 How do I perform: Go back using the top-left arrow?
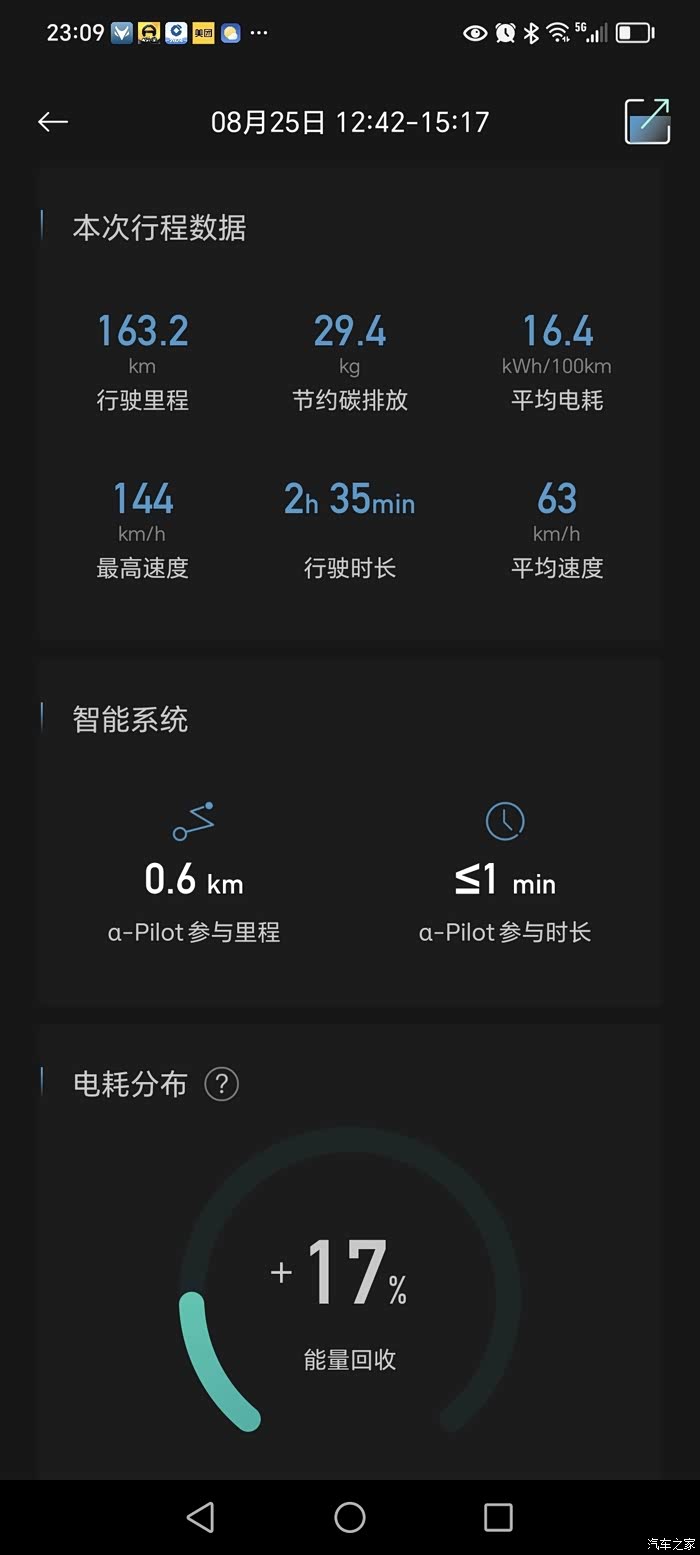pos(53,122)
